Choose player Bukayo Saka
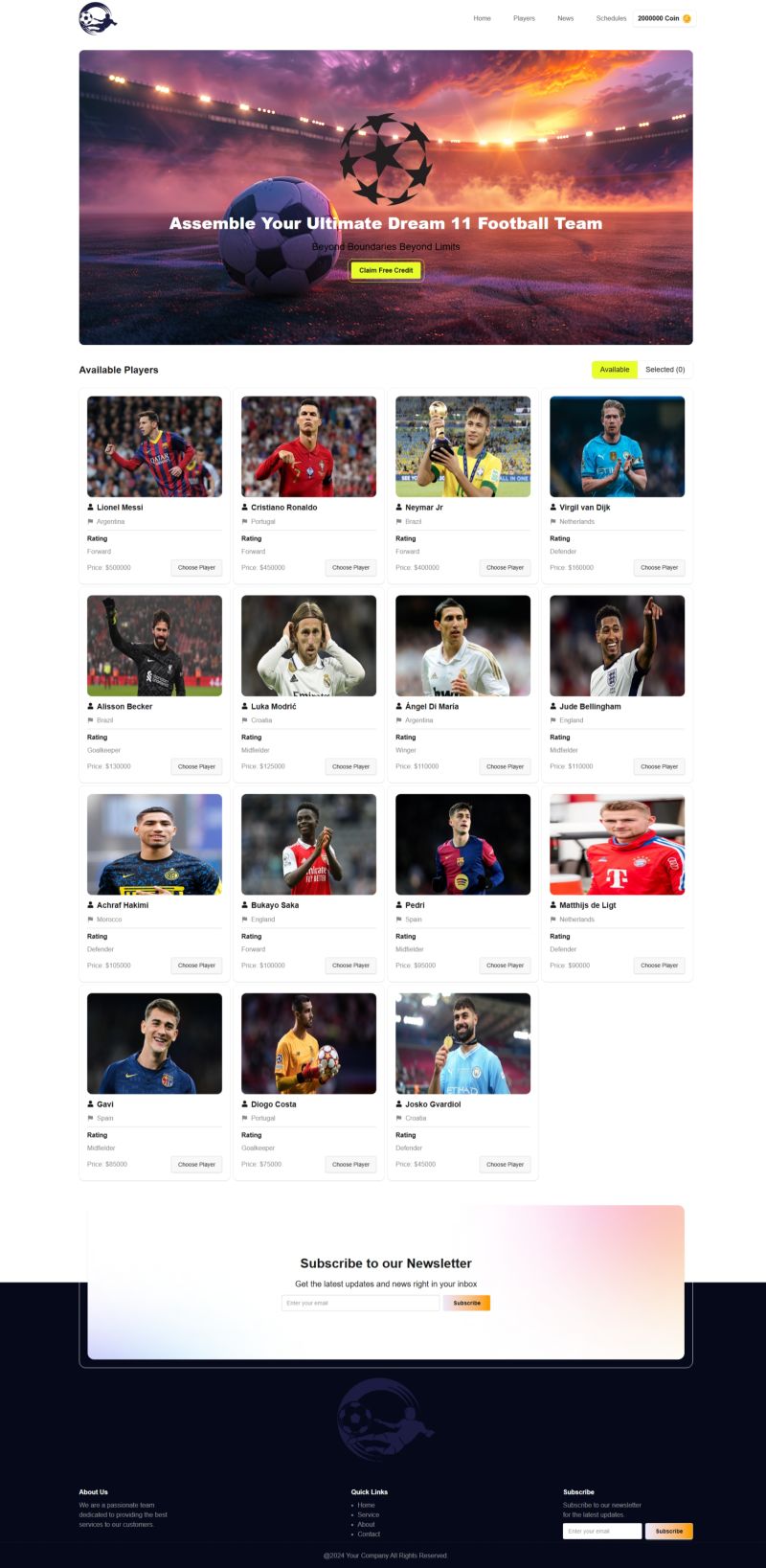Image resolution: width=766 pixels, height=1568 pixels. 350,966
